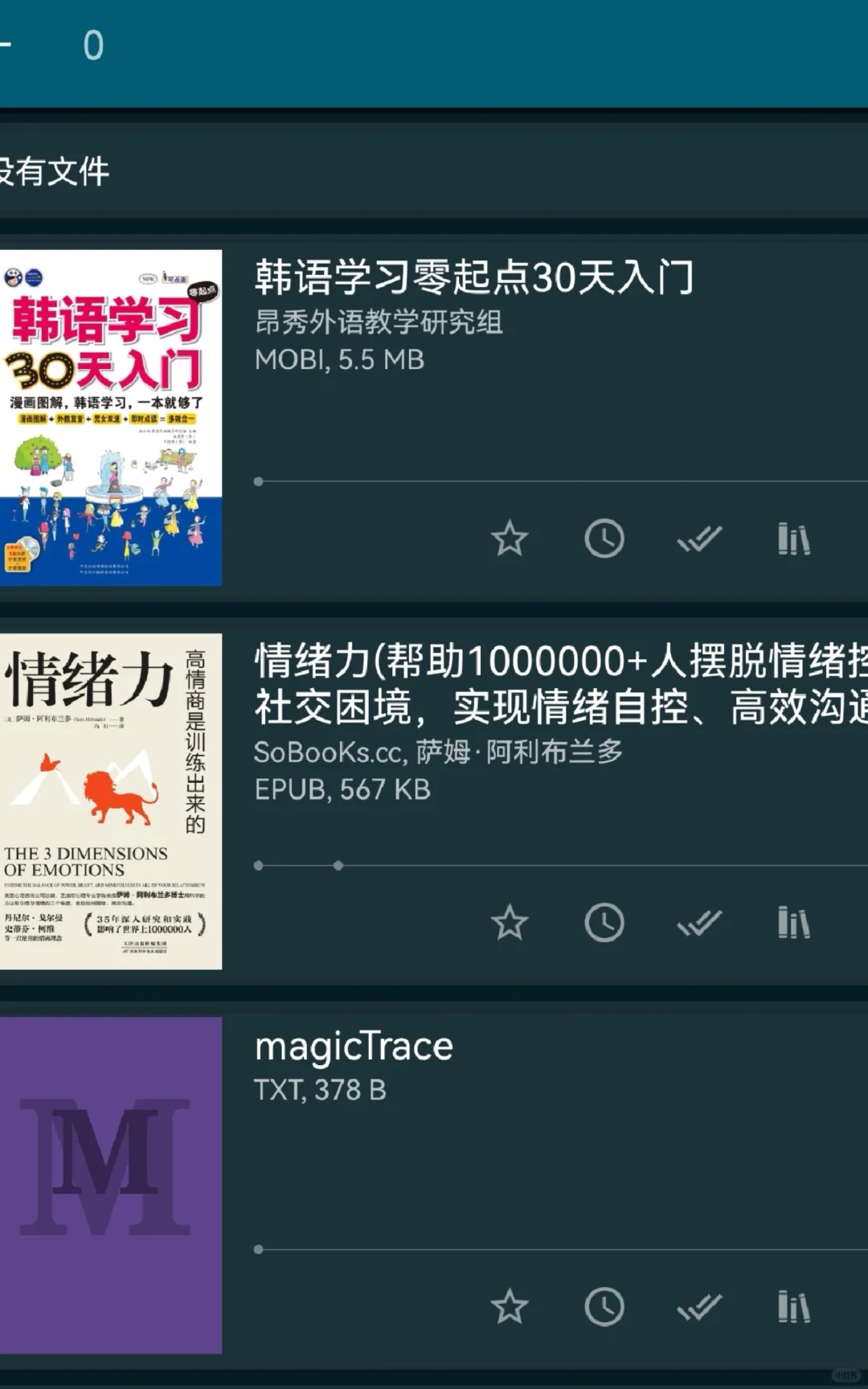Mark 情绪力 as read with double check

[x=699, y=923]
